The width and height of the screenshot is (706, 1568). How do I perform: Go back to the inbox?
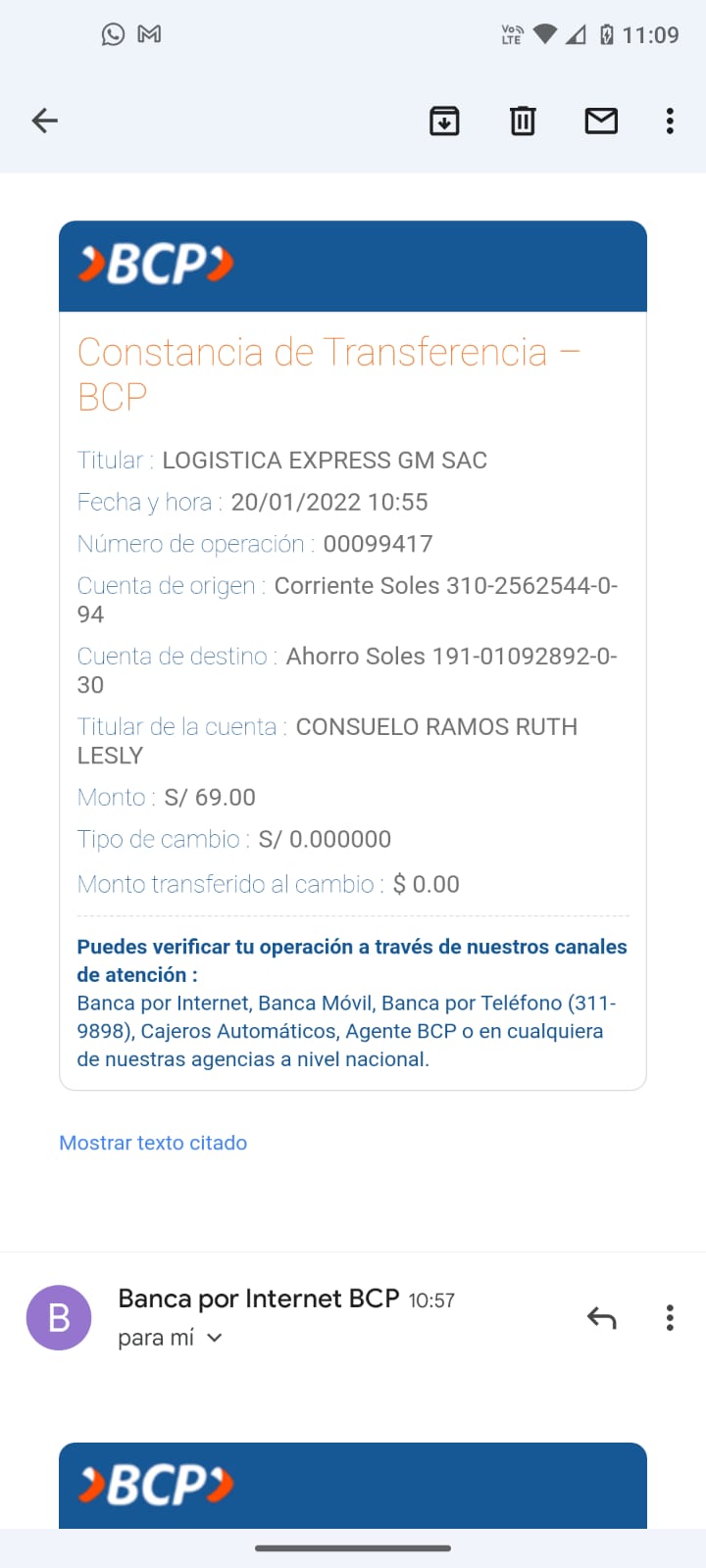pyautogui.click(x=45, y=121)
